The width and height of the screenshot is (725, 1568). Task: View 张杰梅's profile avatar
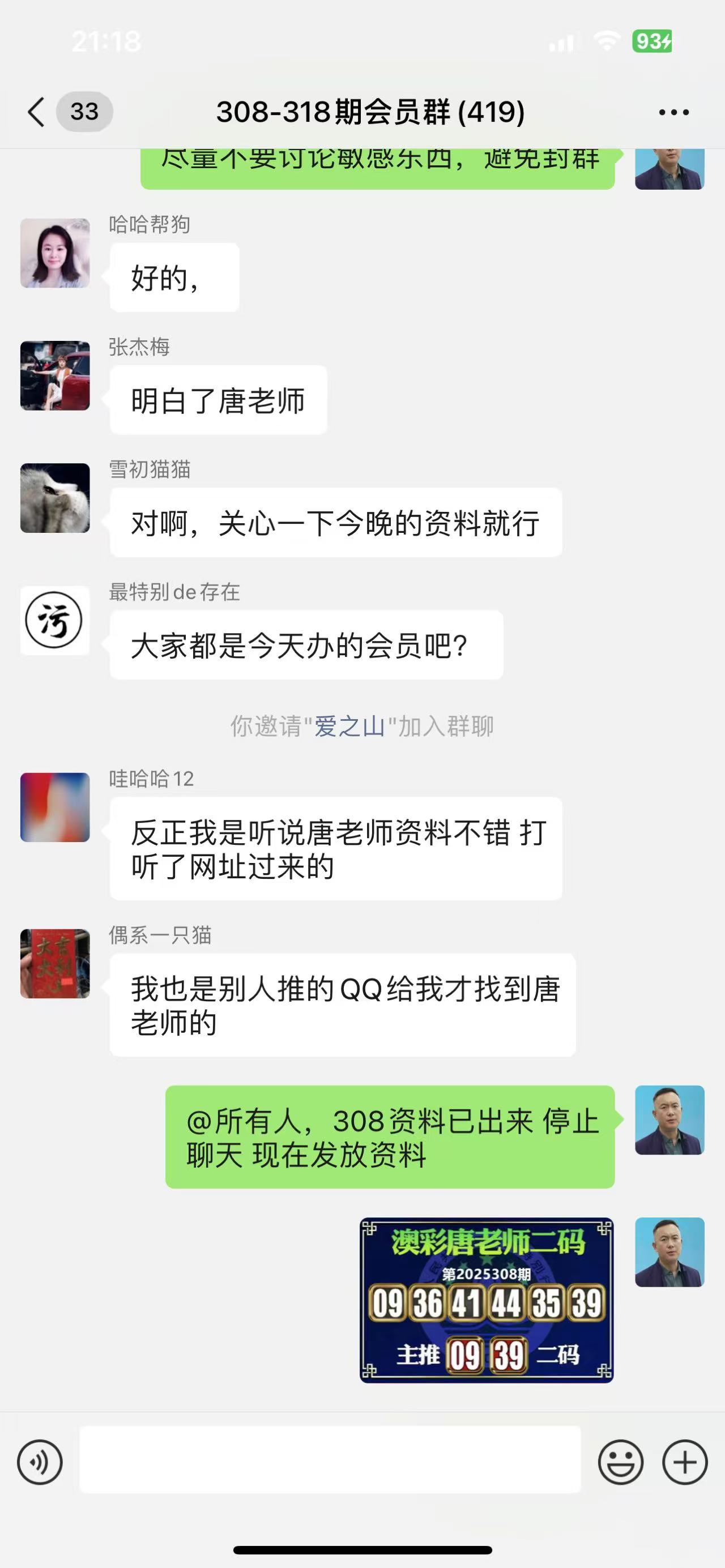pos(55,375)
